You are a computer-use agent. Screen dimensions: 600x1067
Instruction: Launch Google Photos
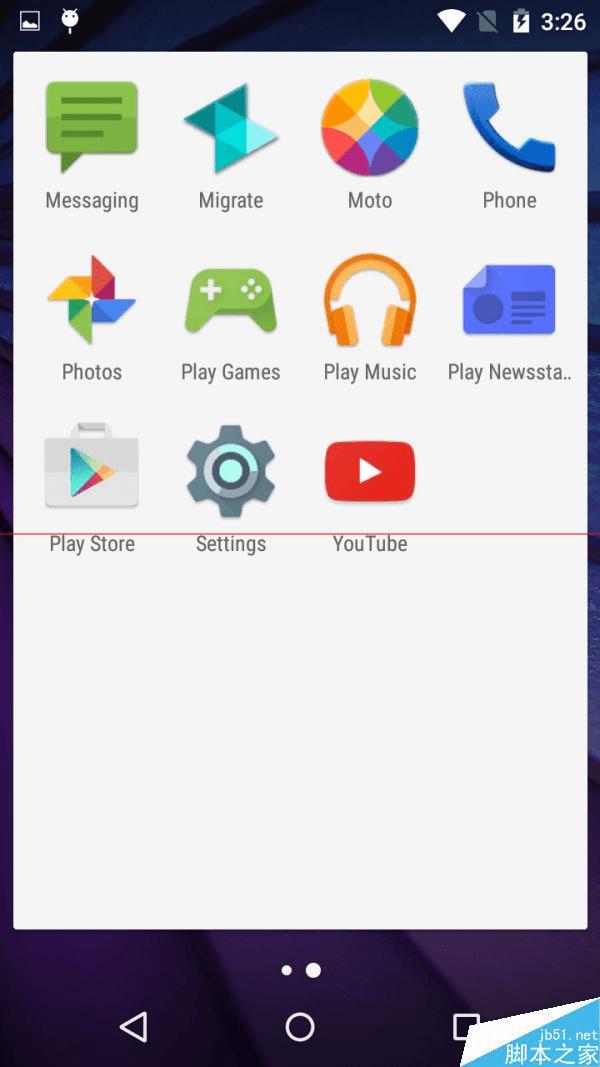pos(92,300)
